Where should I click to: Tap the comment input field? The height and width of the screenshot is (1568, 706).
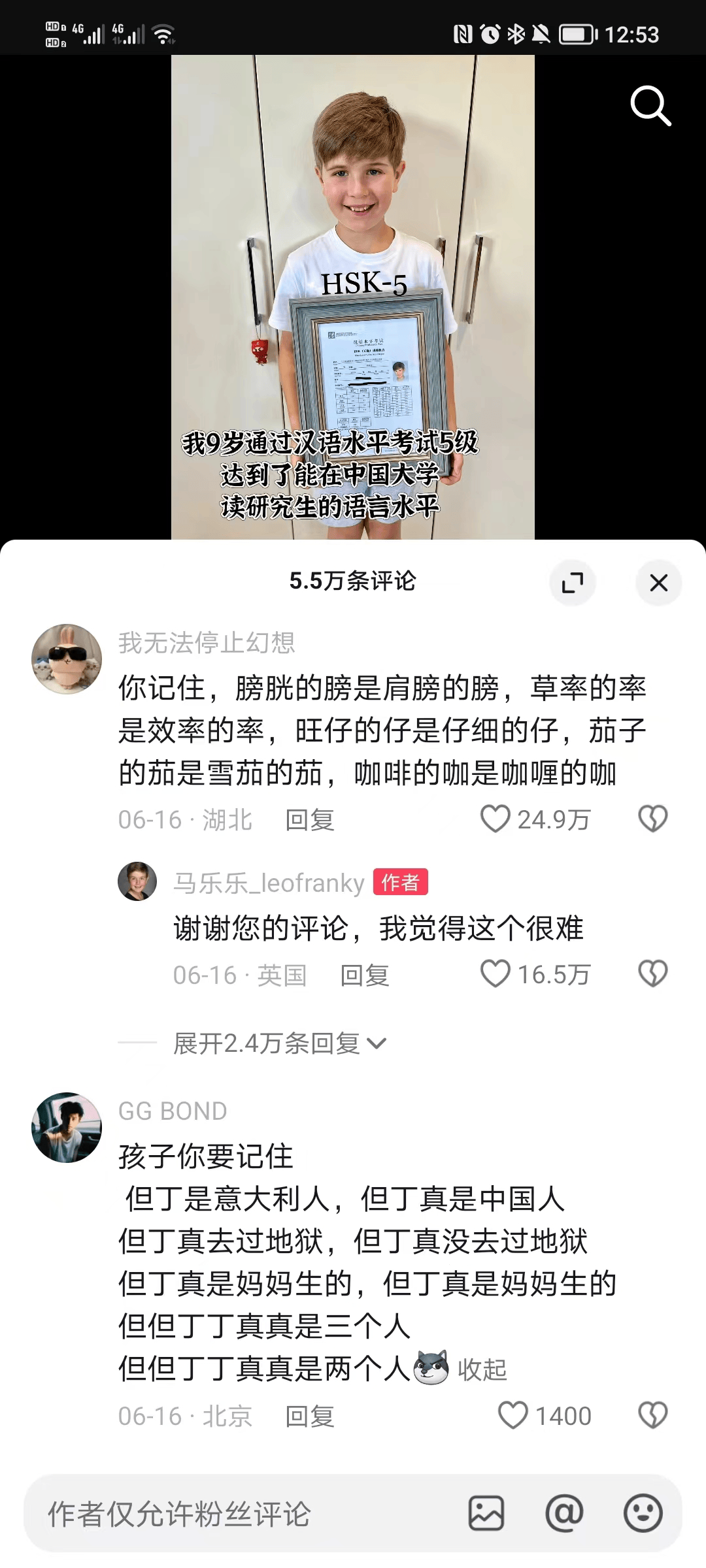point(242,1514)
